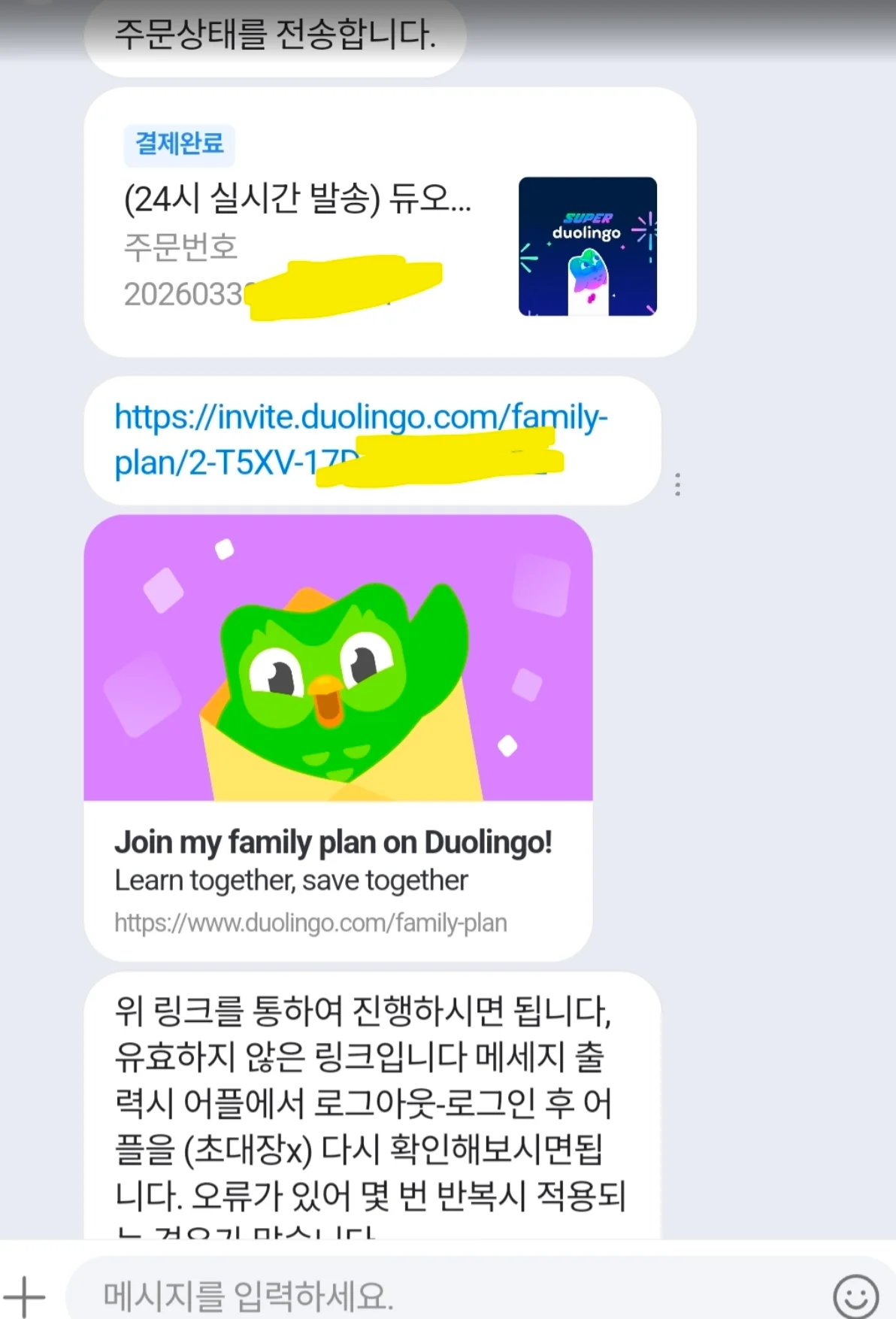The width and height of the screenshot is (896, 1319).
Task: Tap 'Join my family plan on Duolingo!' title
Action: 334,842
